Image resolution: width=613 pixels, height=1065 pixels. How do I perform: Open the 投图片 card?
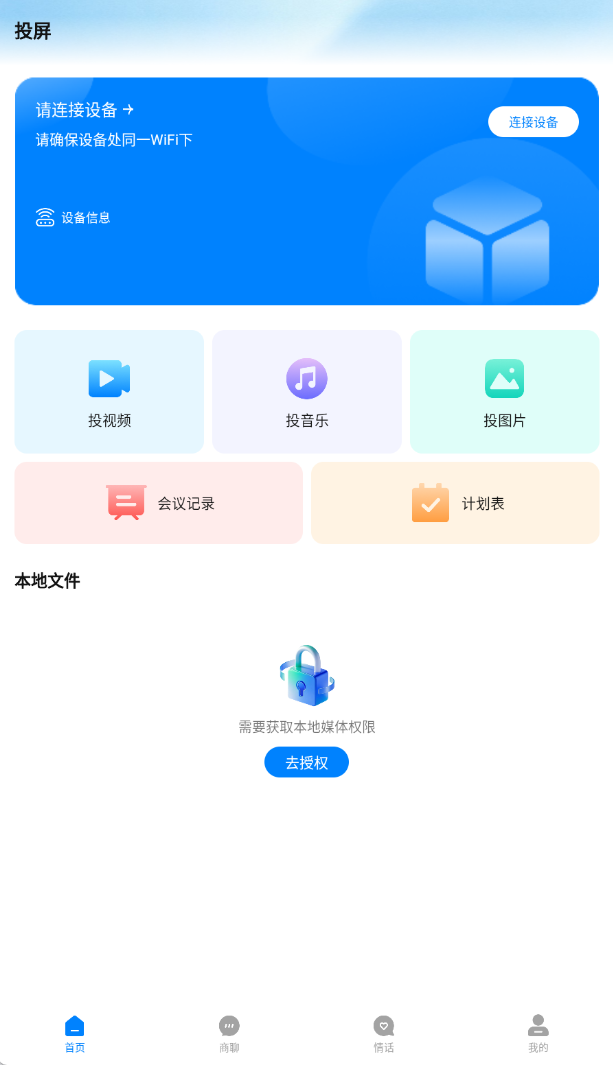[505, 392]
